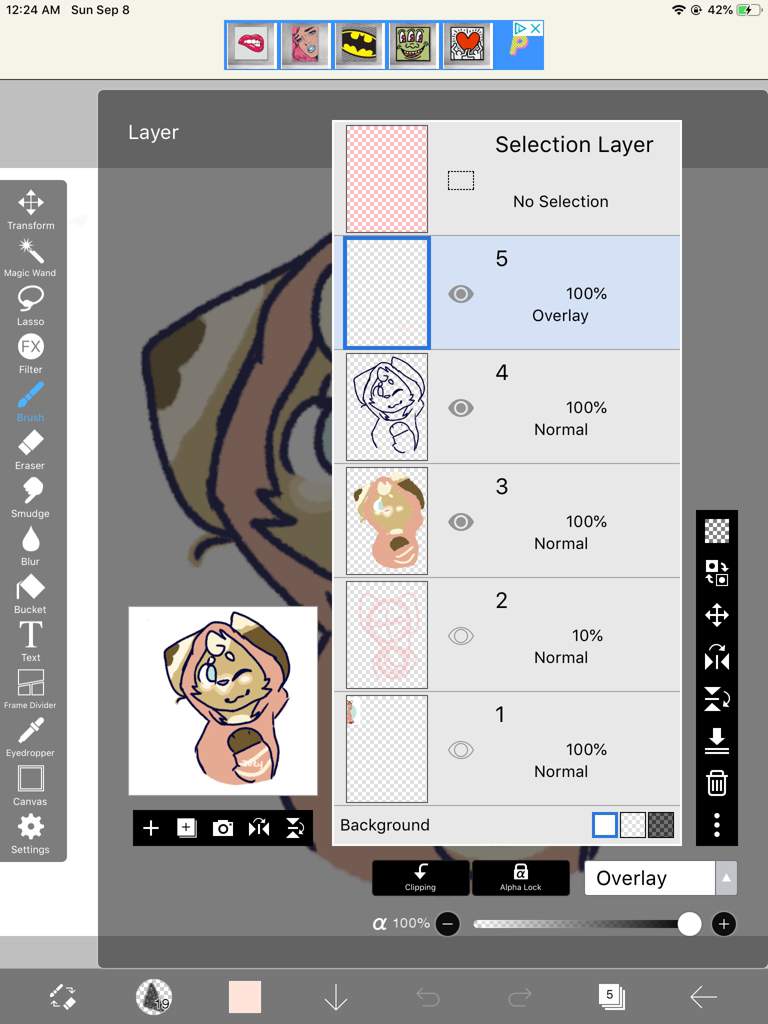Image resolution: width=768 pixels, height=1024 pixels.
Task: Select the Smudge tool
Action: point(30,497)
